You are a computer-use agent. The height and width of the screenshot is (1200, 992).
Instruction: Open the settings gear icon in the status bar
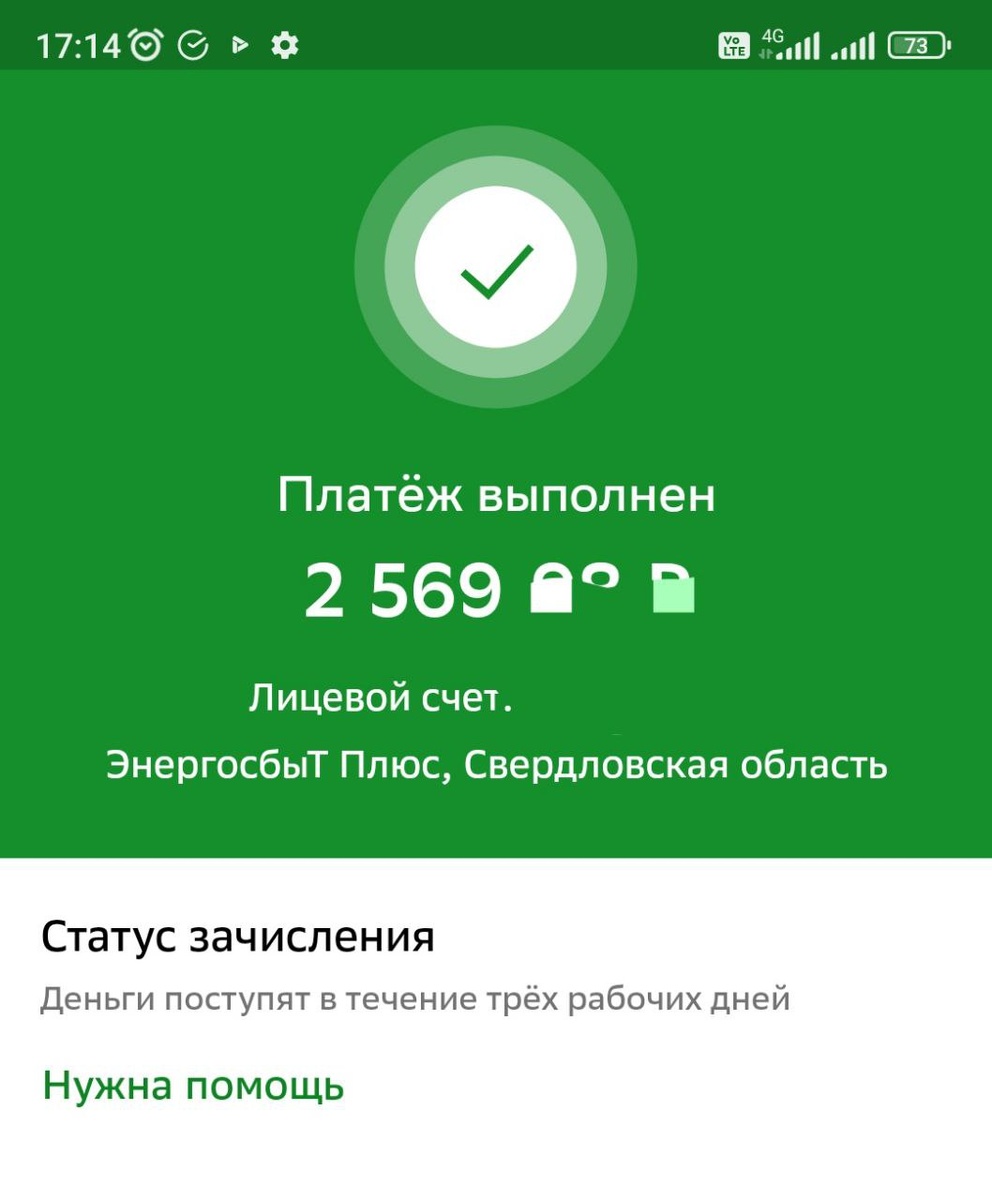(286, 43)
